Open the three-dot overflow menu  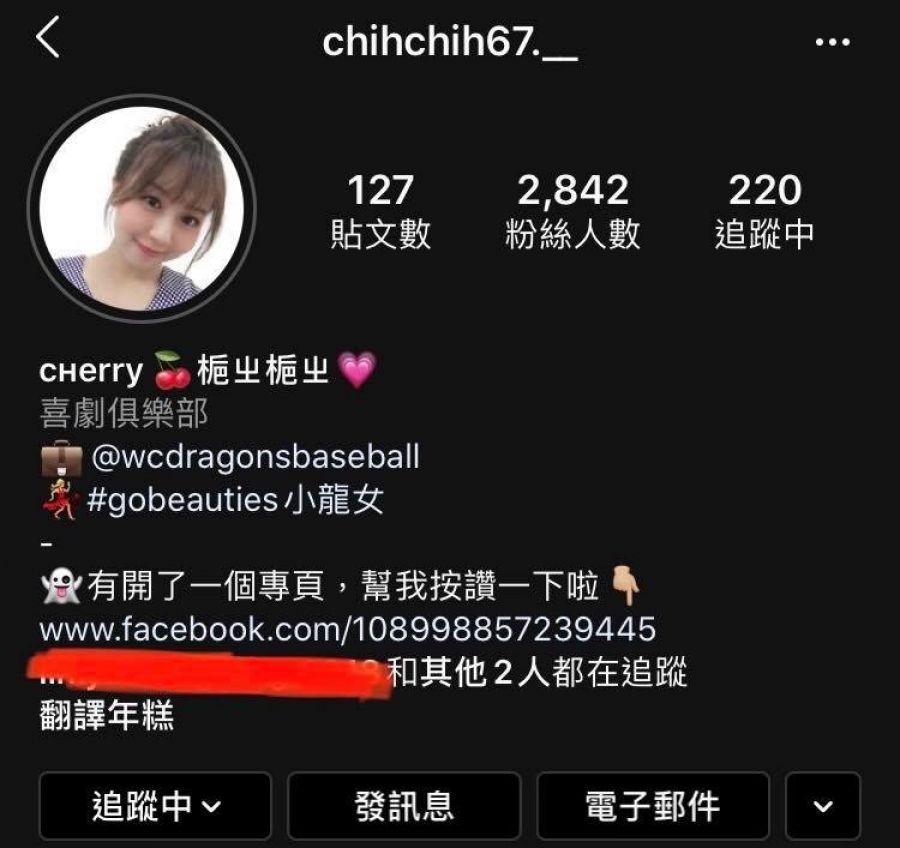(832, 42)
